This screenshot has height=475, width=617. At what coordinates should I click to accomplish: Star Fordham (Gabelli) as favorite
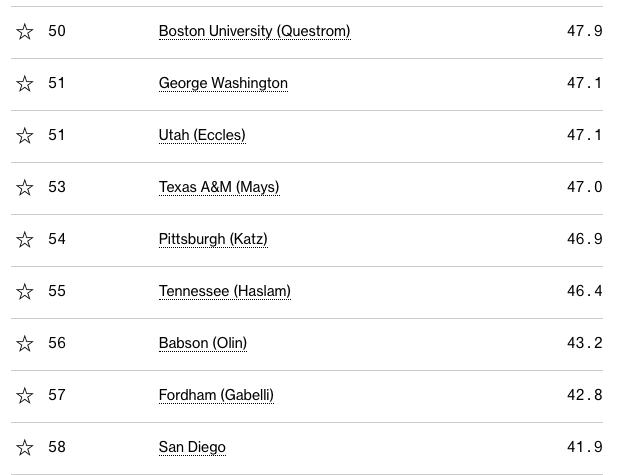pyautogui.click(x=25, y=396)
